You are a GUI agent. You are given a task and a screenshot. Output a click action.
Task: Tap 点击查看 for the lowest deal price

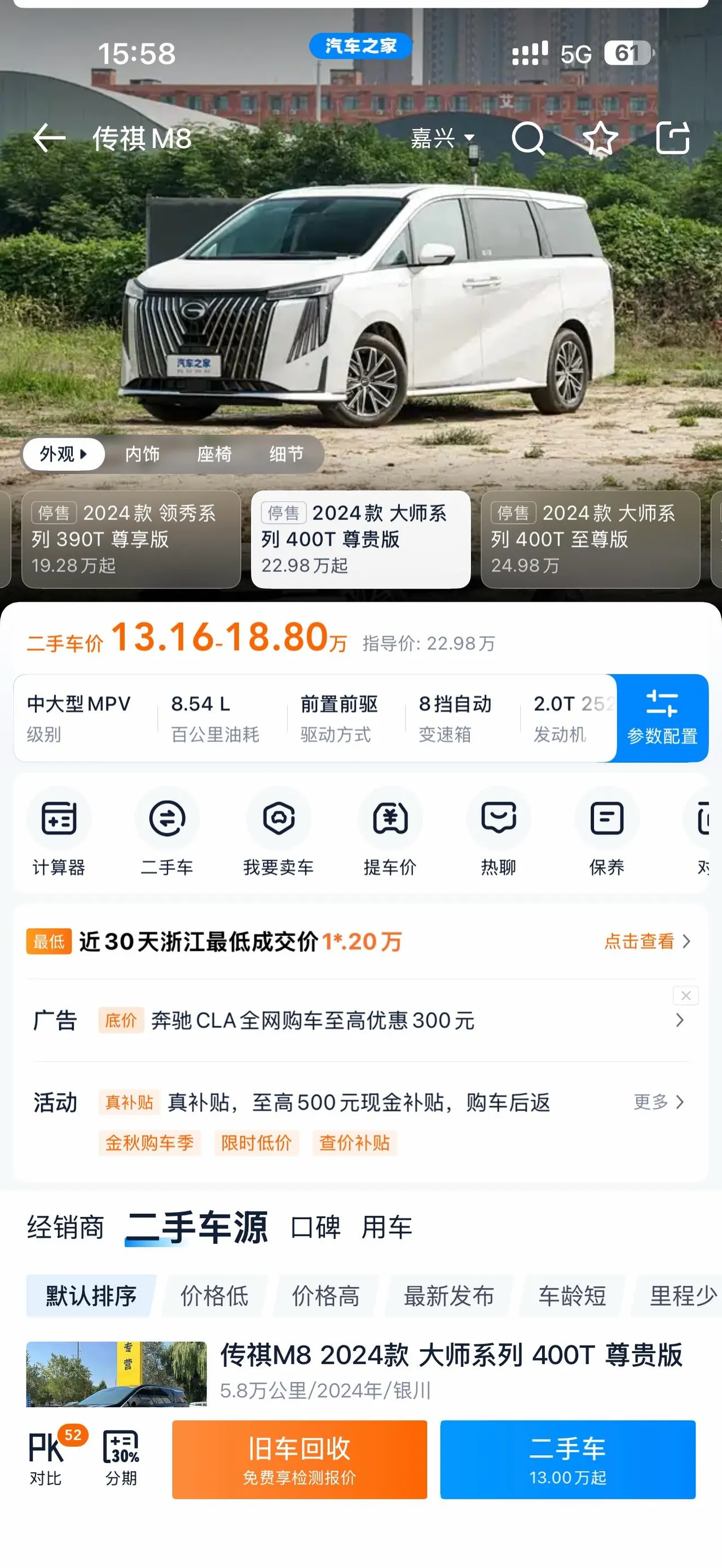tap(647, 942)
